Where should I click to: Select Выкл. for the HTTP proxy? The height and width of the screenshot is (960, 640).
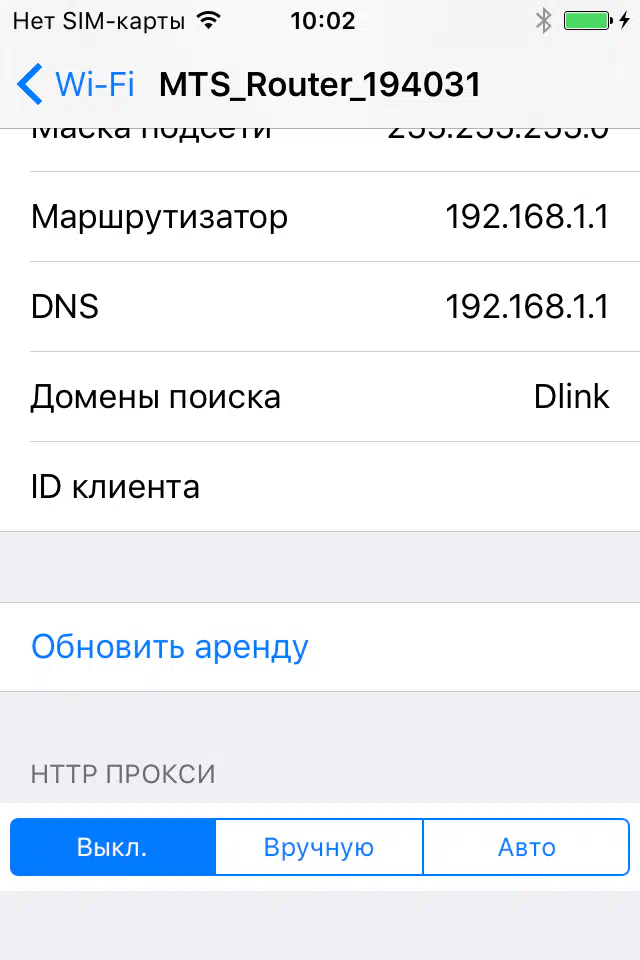(112, 848)
